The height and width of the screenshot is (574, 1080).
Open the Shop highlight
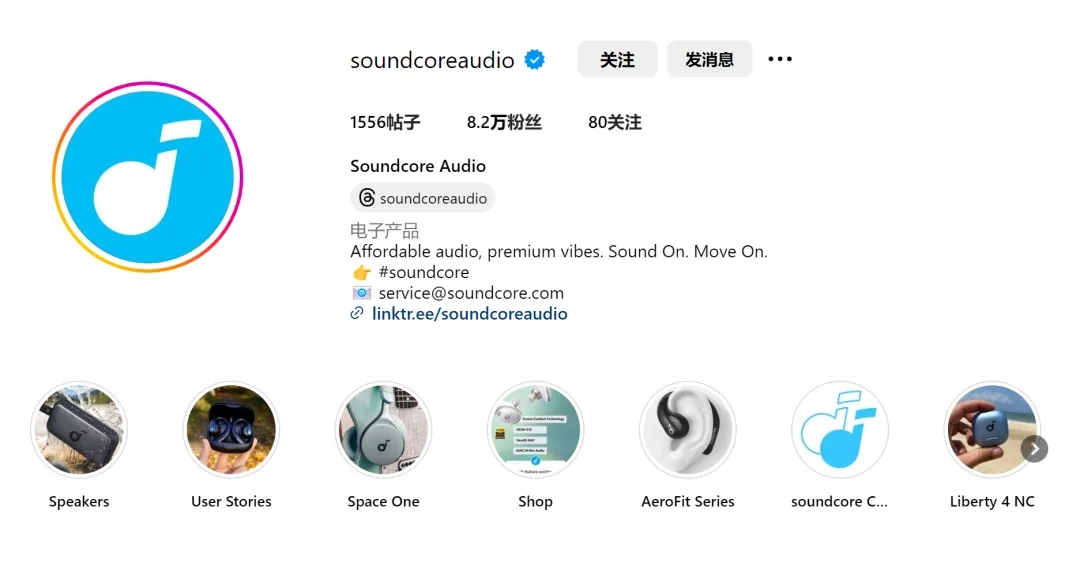point(535,429)
